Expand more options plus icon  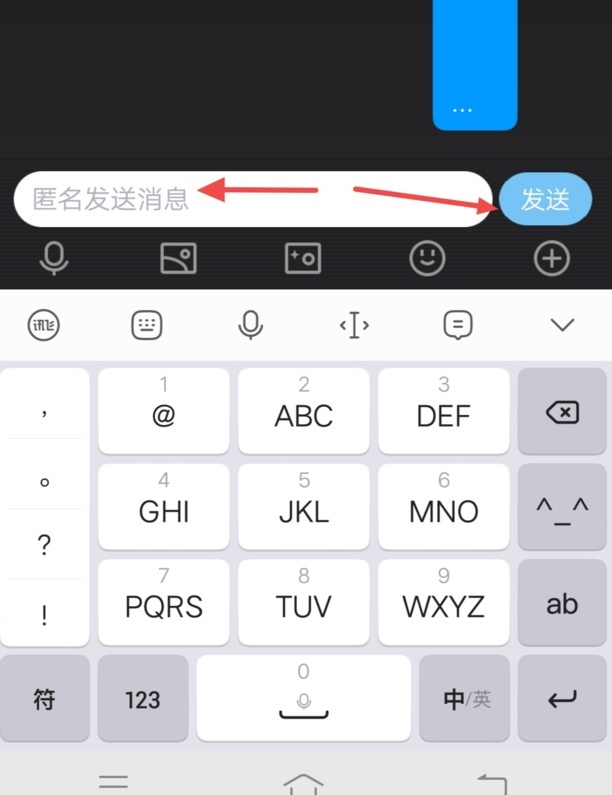coord(552,259)
